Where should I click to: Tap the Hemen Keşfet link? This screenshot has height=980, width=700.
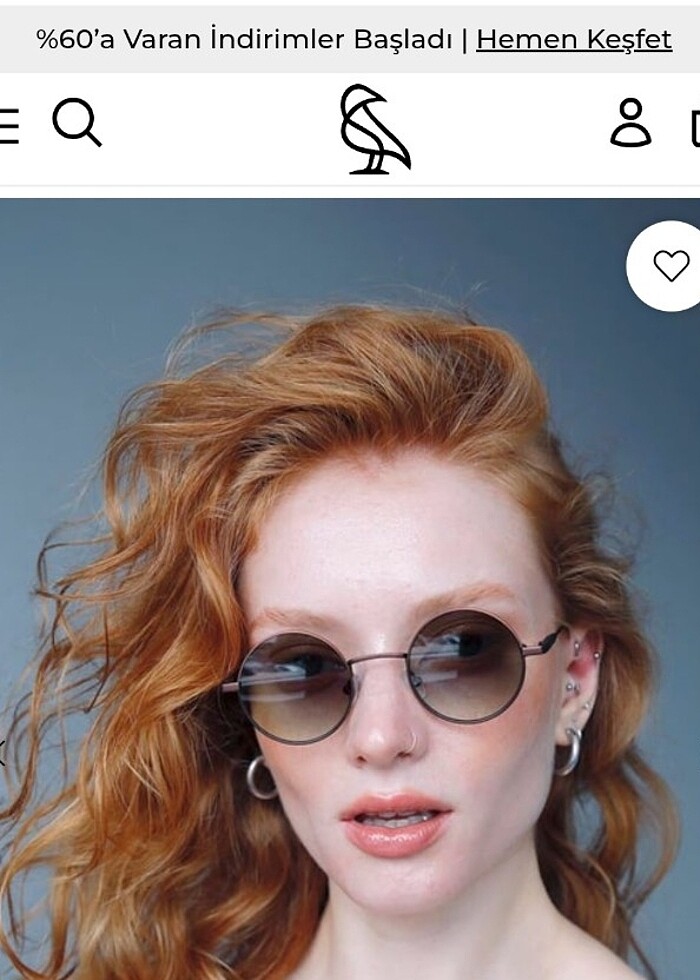click(x=573, y=40)
